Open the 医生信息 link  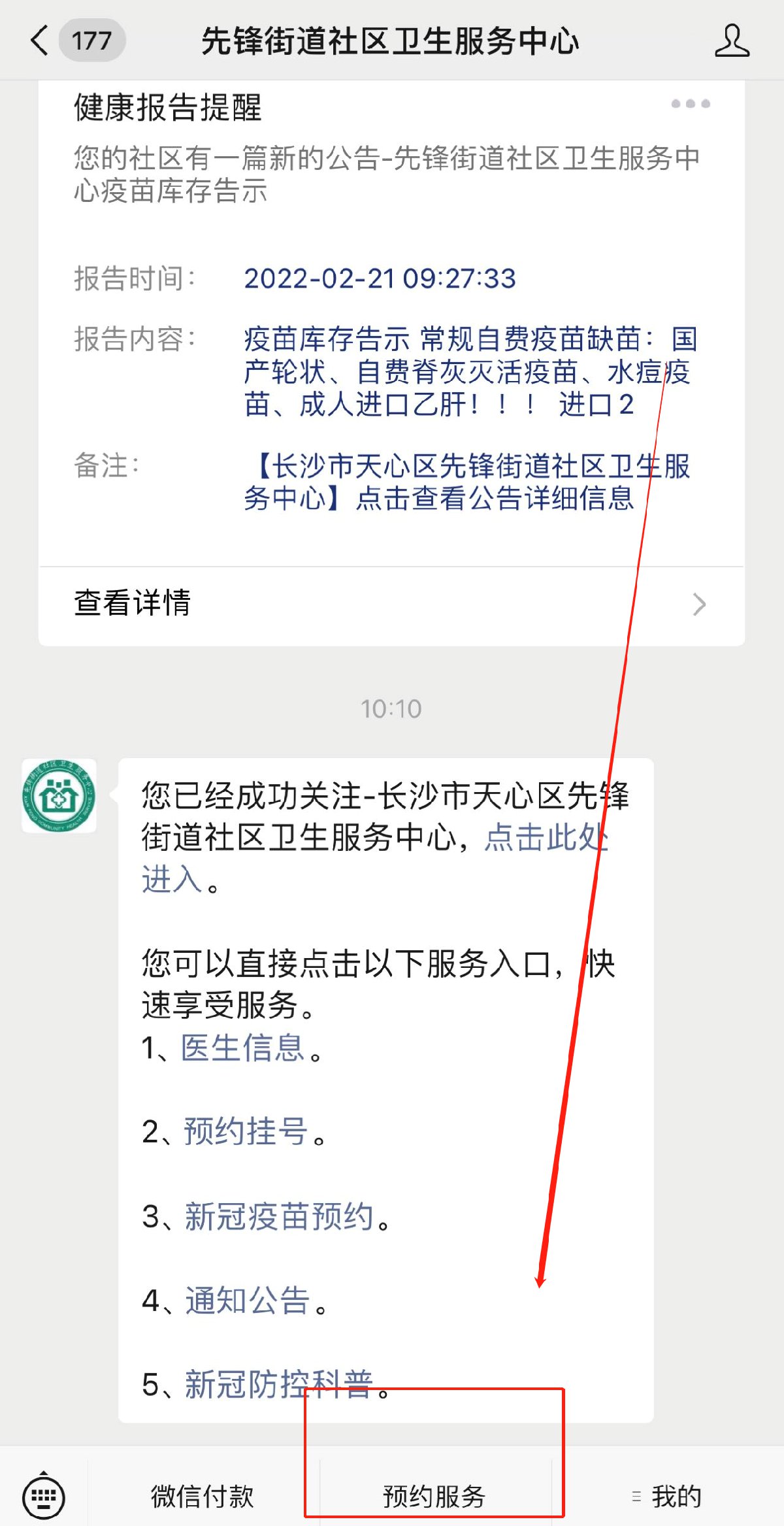click(242, 1048)
